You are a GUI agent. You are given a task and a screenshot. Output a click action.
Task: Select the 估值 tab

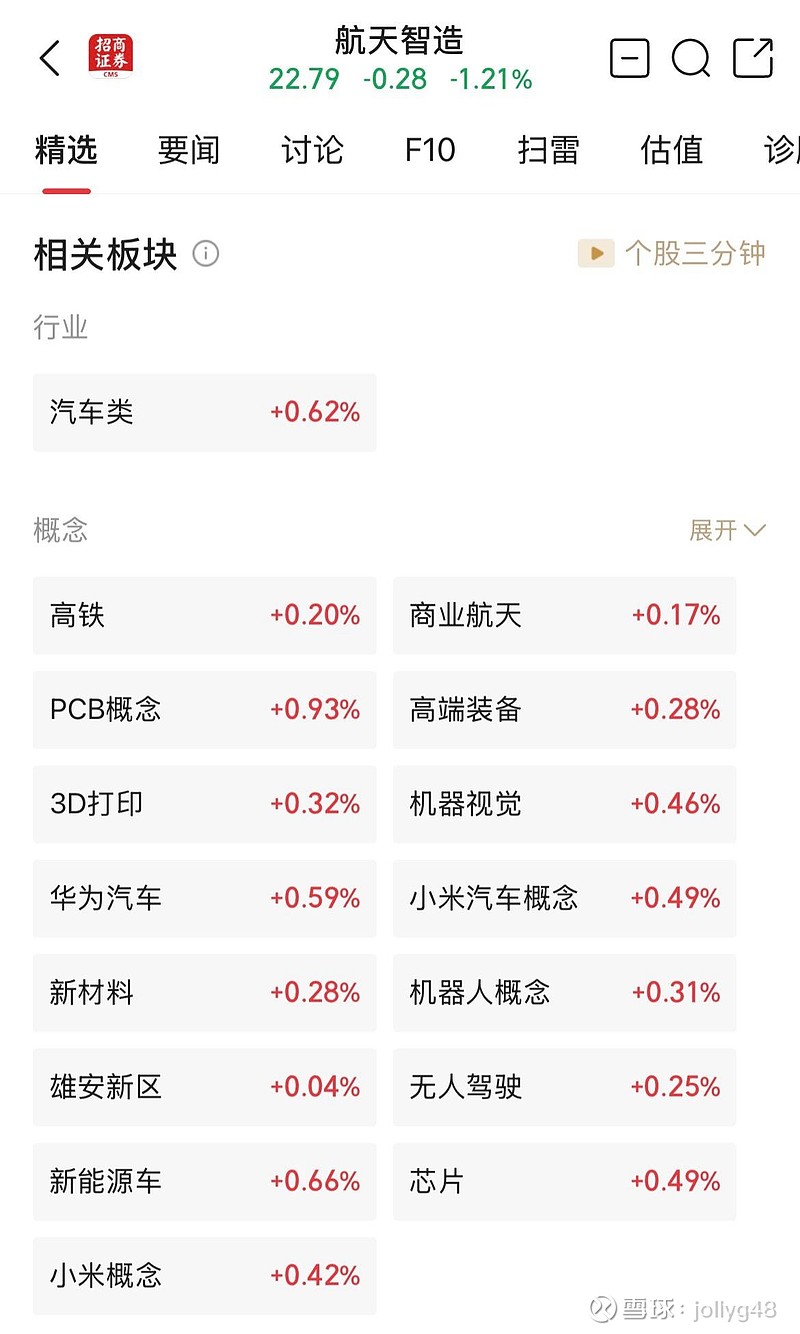pos(671,150)
